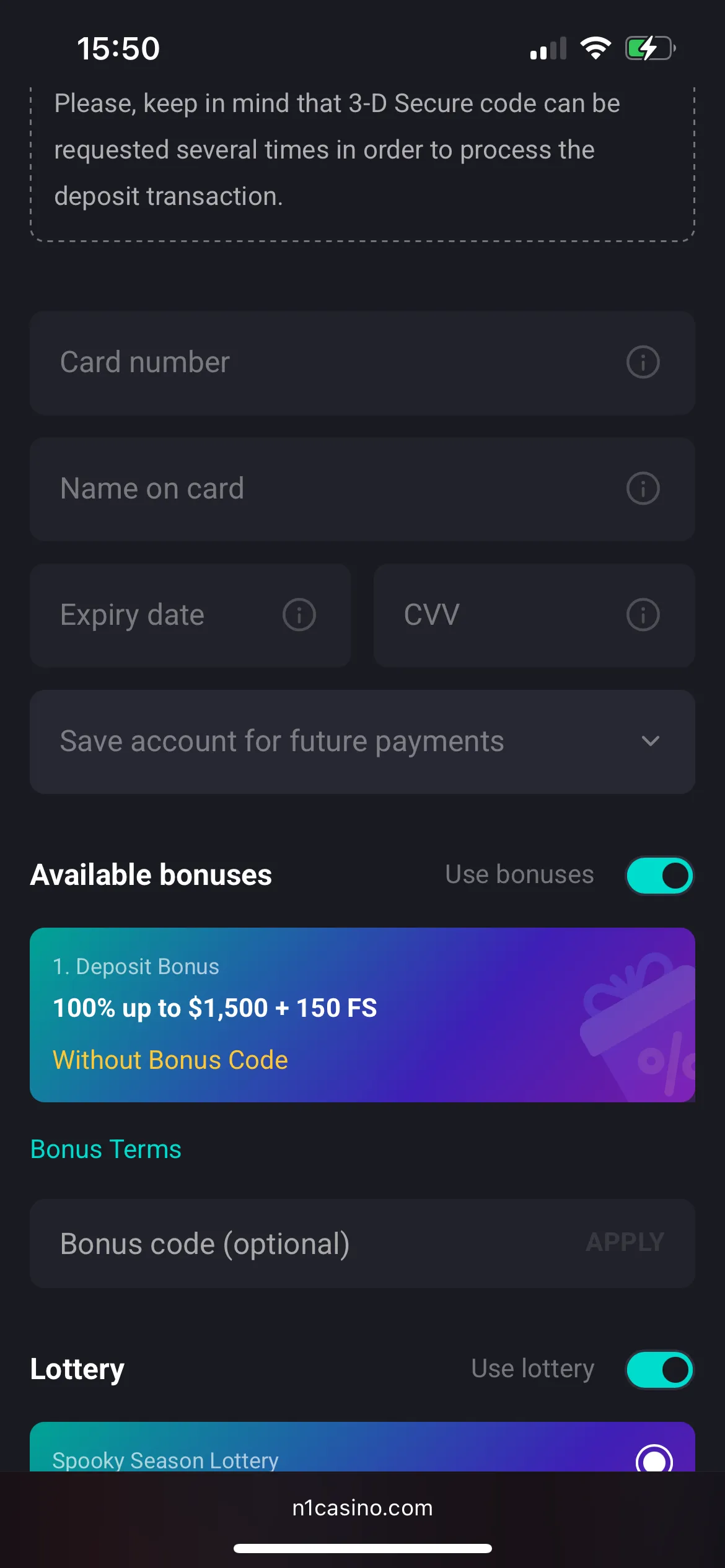Tap the n1casino.com address bar
The image size is (725, 1568).
tap(362, 1508)
